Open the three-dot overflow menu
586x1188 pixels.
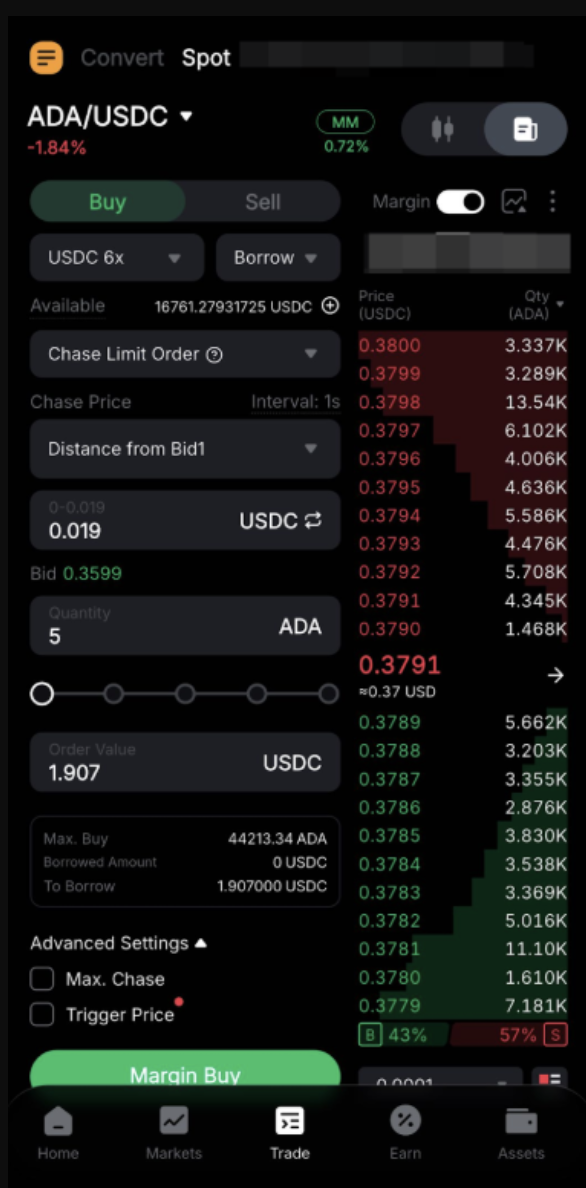(x=553, y=202)
